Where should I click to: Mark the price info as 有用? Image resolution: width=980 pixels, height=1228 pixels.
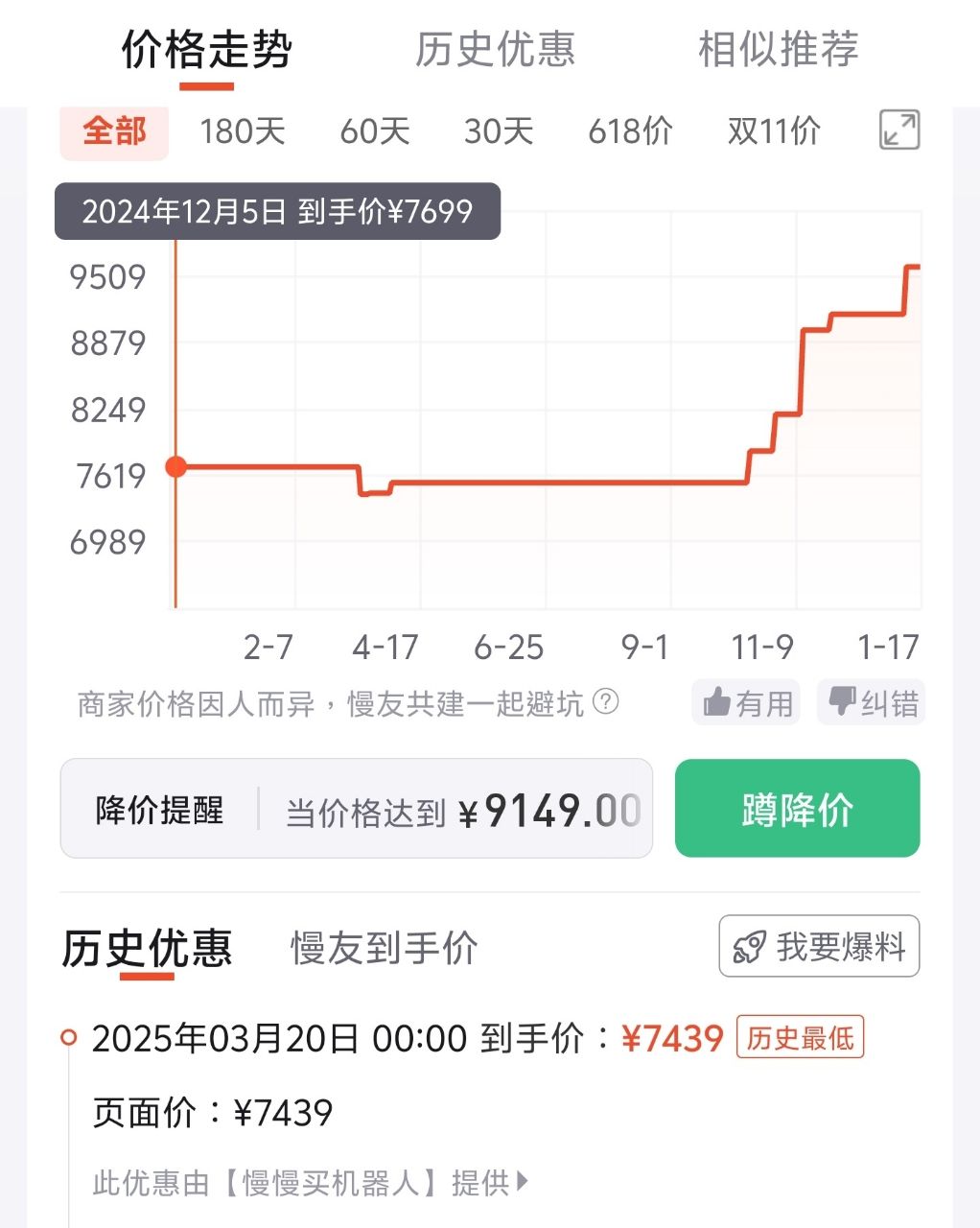tap(747, 703)
